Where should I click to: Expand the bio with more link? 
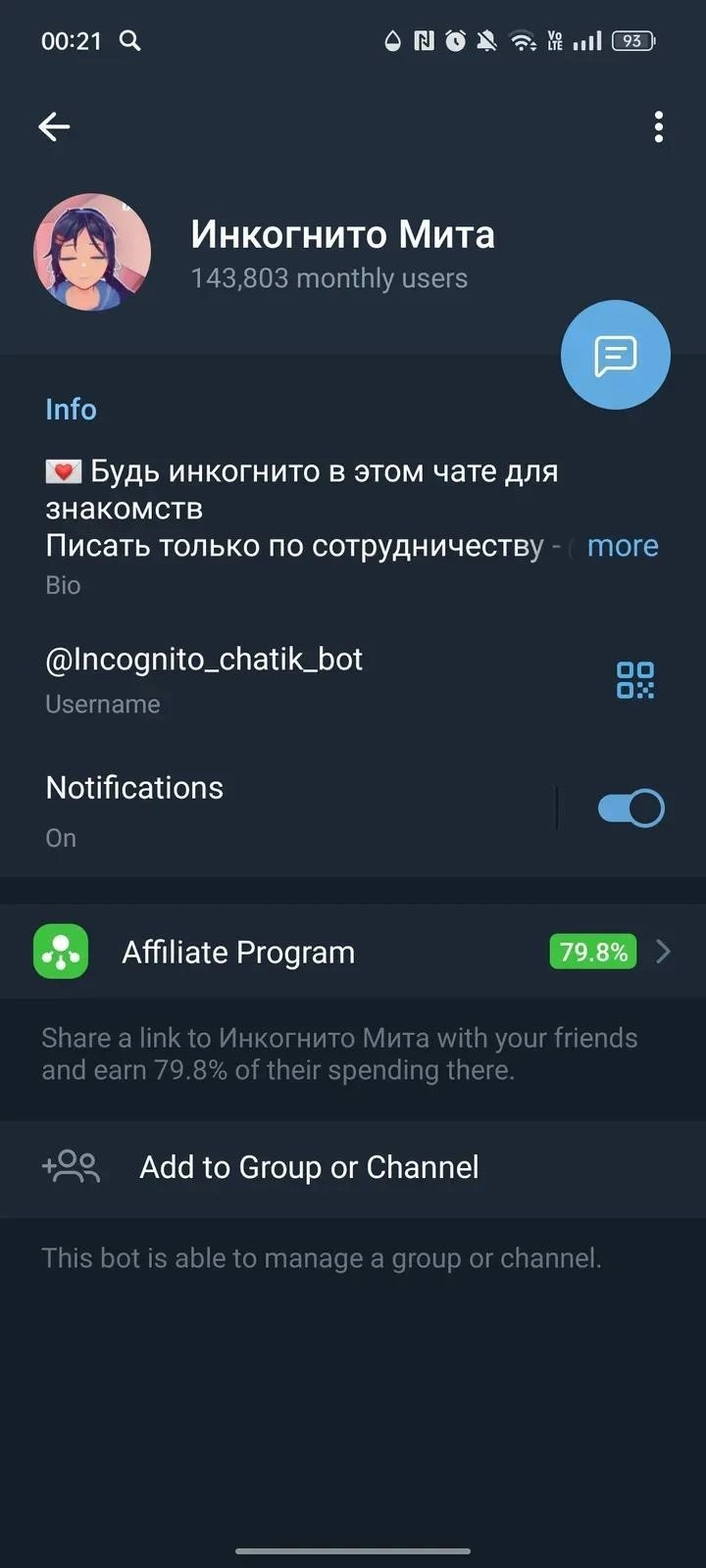click(623, 546)
